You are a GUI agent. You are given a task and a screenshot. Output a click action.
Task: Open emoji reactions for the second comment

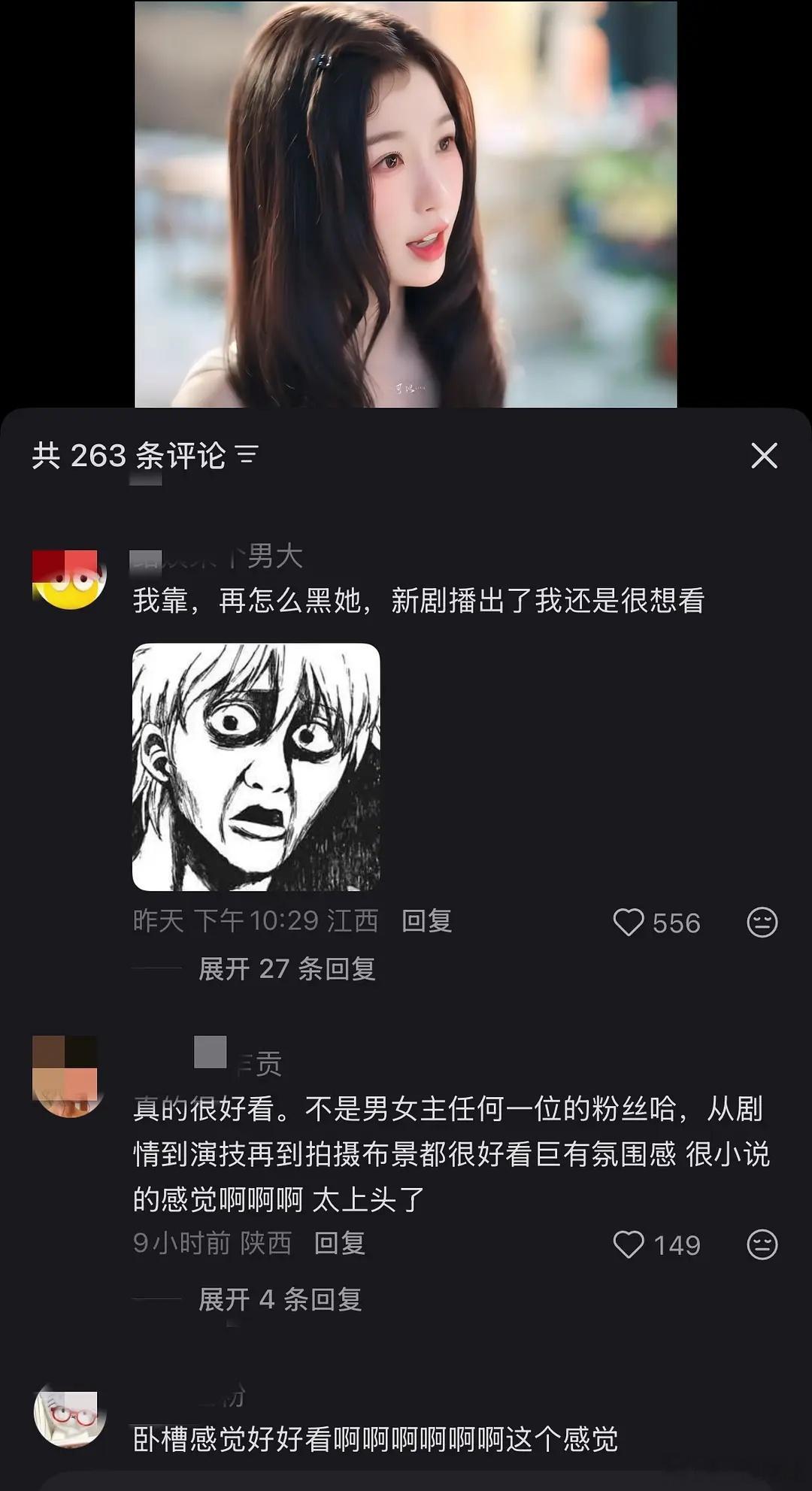tap(765, 1244)
